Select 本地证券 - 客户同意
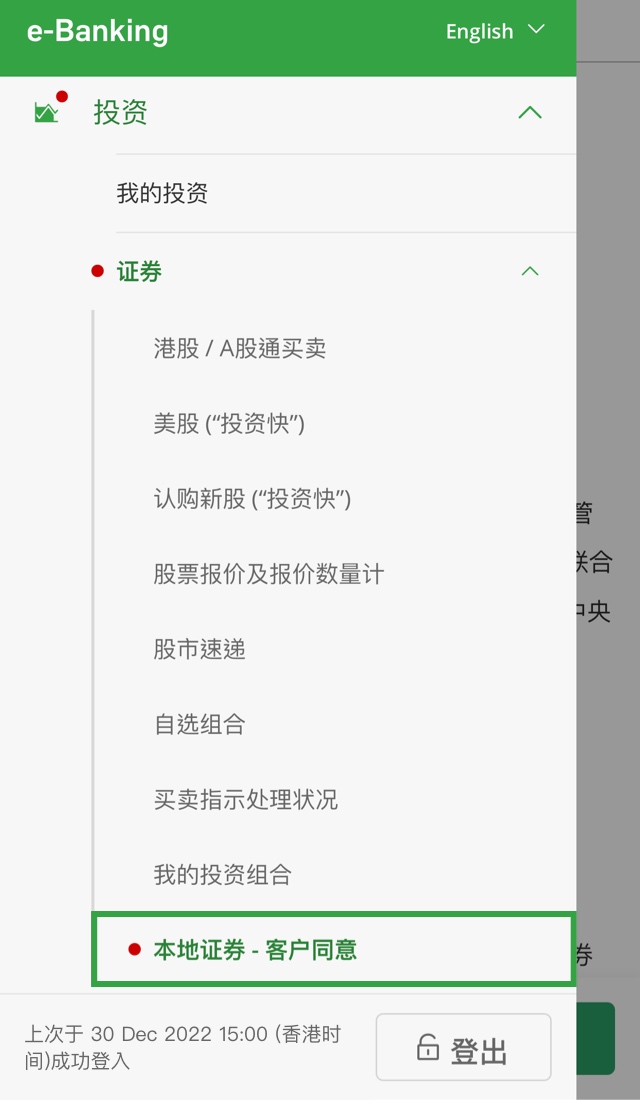The height and width of the screenshot is (1100, 640). 334,950
